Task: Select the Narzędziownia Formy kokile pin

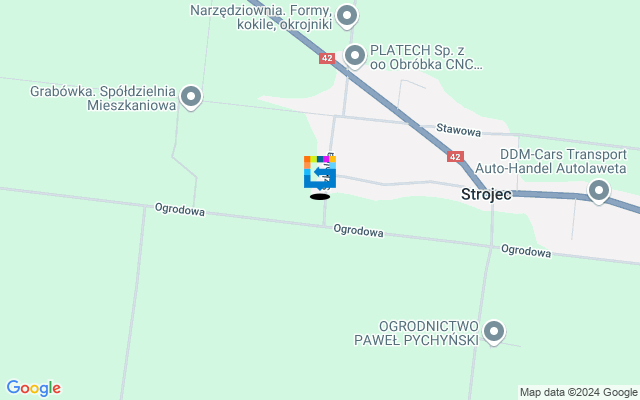Action: pos(347,15)
